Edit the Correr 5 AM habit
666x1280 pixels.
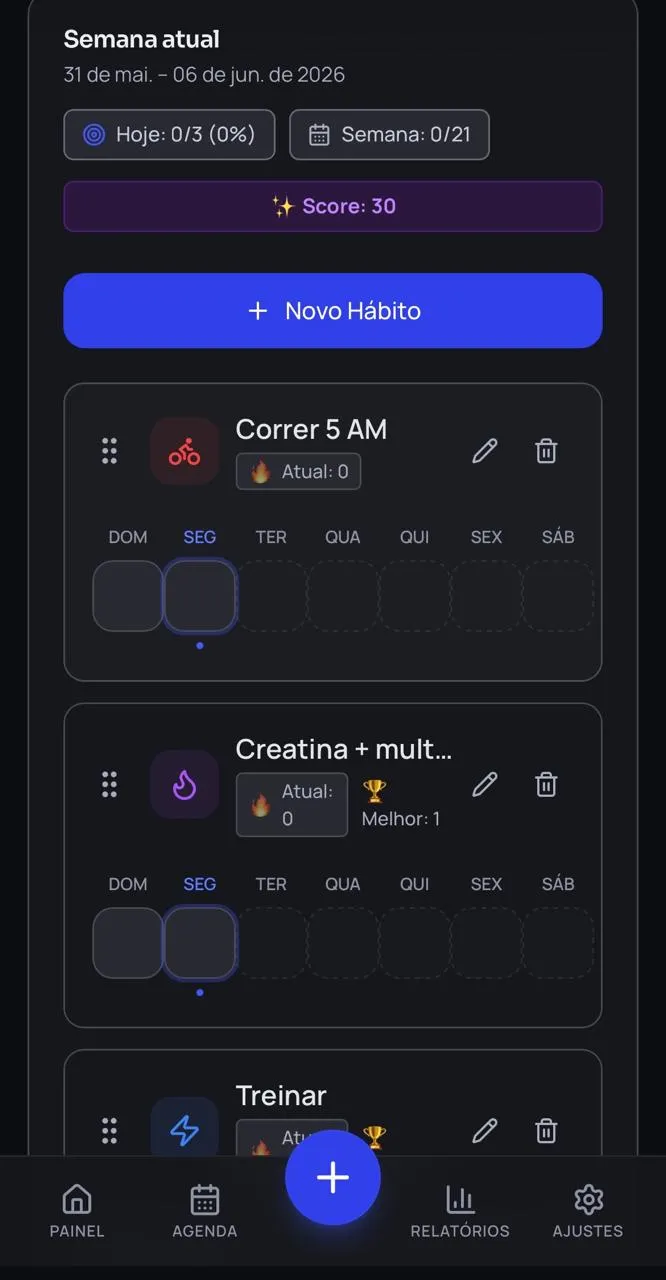coord(485,451)
